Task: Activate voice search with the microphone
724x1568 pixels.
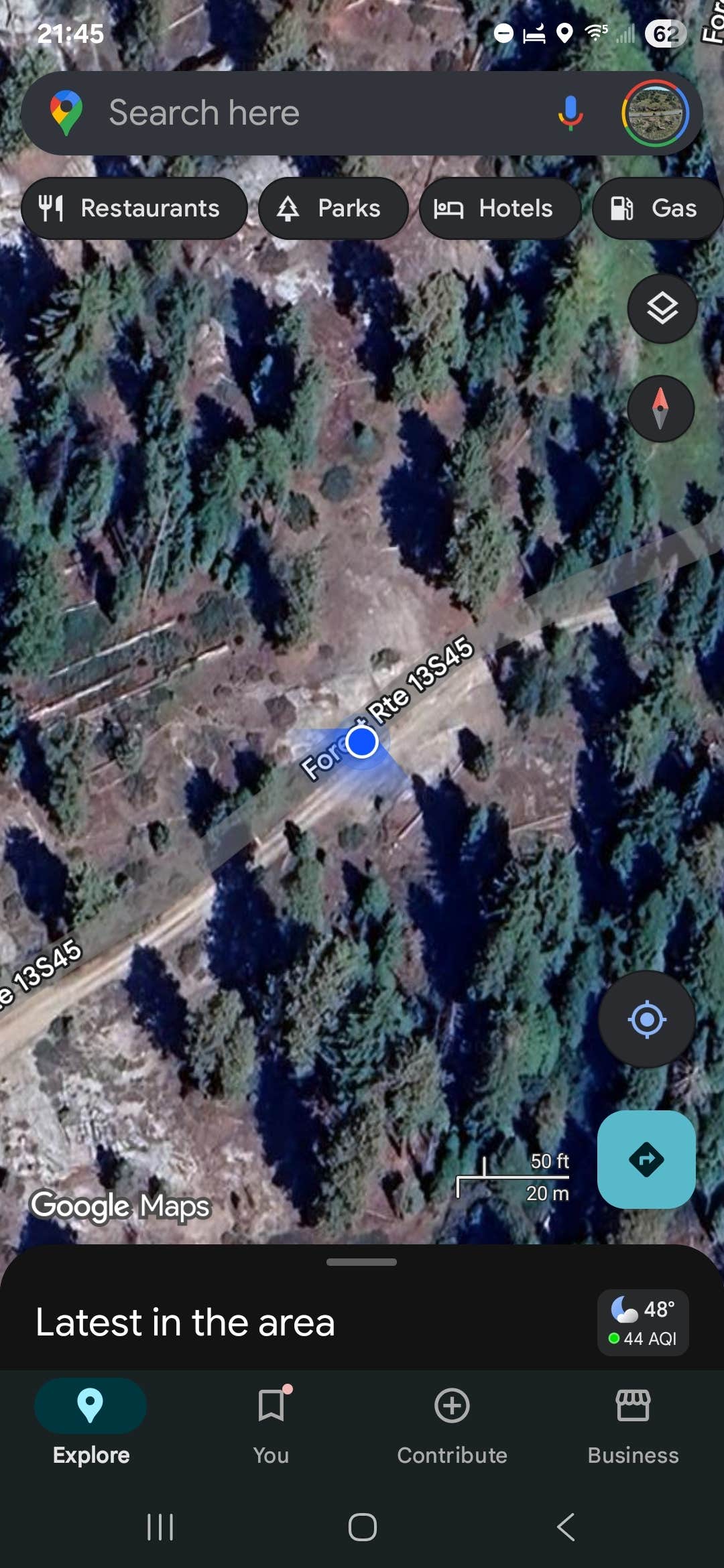Action: [x=571, y=112]
